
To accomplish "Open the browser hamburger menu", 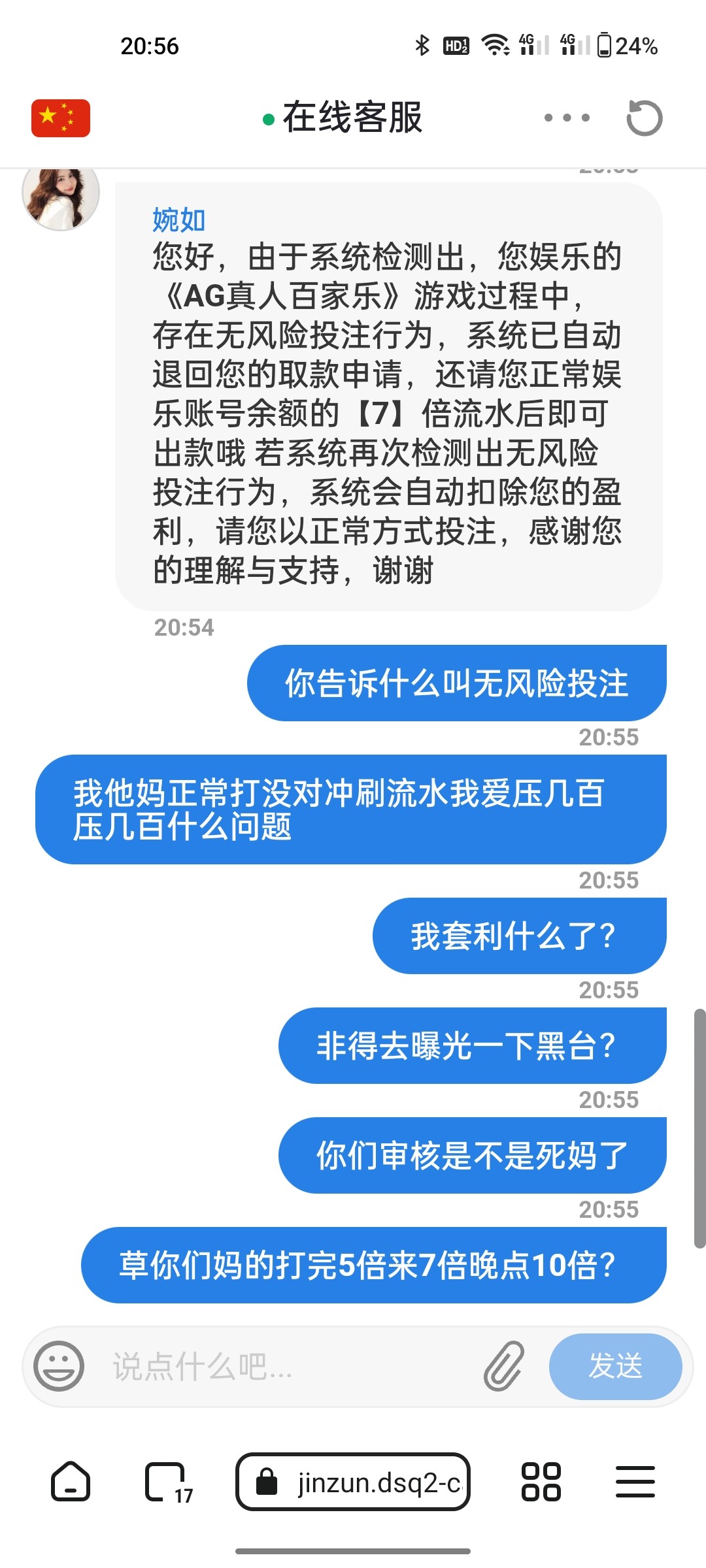I will coord(635,1481).
